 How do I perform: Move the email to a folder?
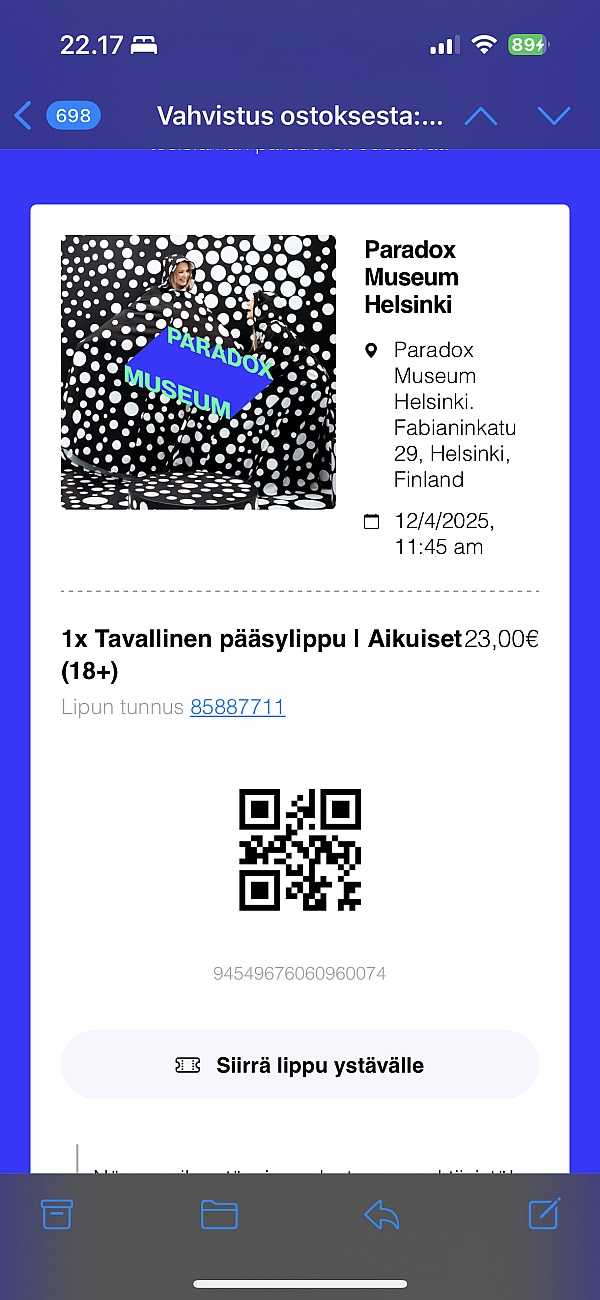pyautogui.click(x=219, y=1214)
